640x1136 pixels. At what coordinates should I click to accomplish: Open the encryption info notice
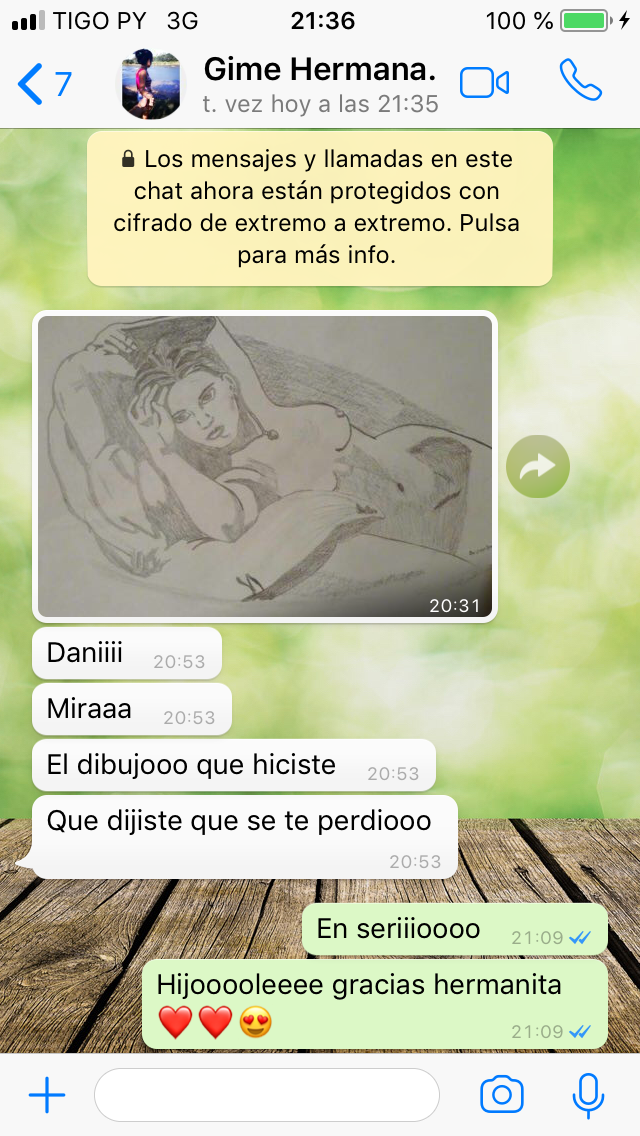[320, 208]
